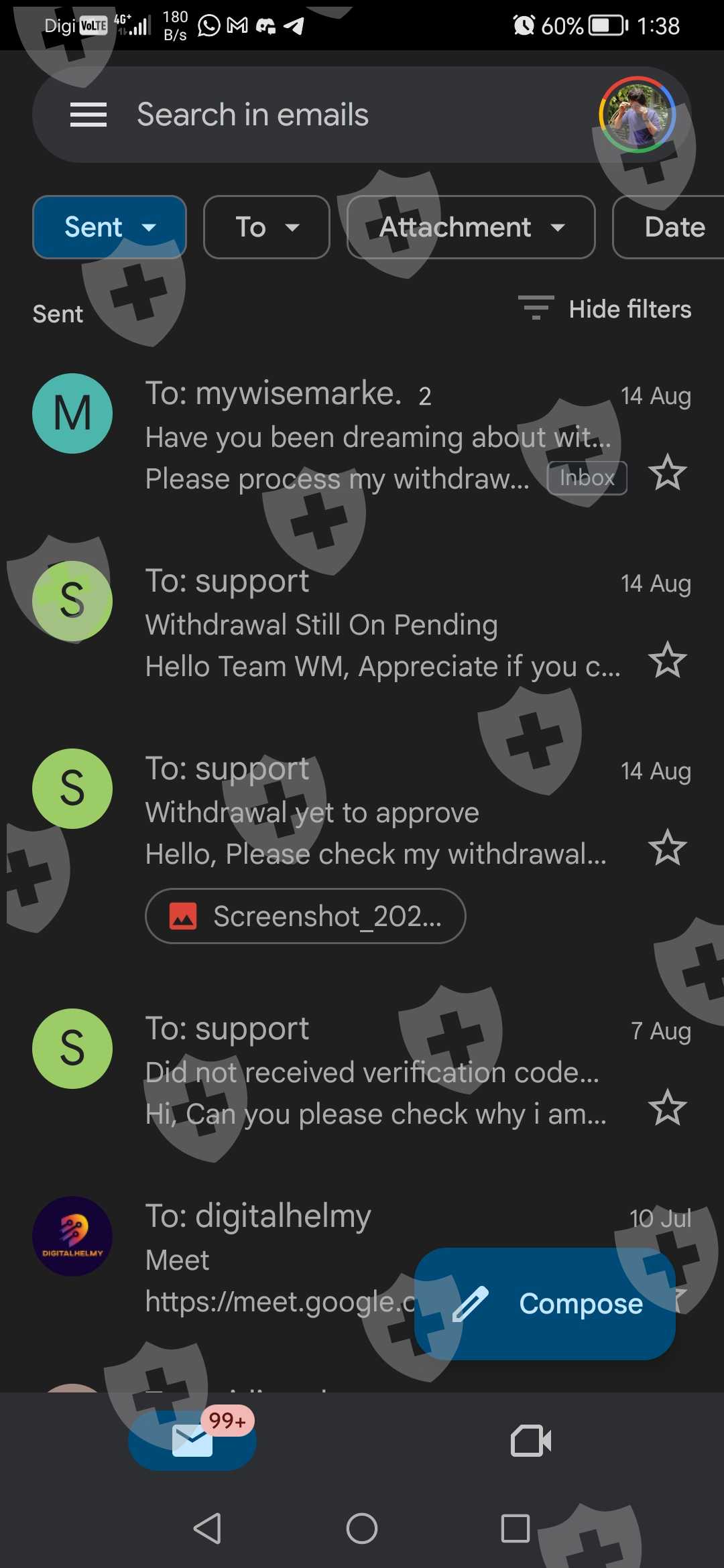Open the Withdrawal yet to approve email

(362, 811)
